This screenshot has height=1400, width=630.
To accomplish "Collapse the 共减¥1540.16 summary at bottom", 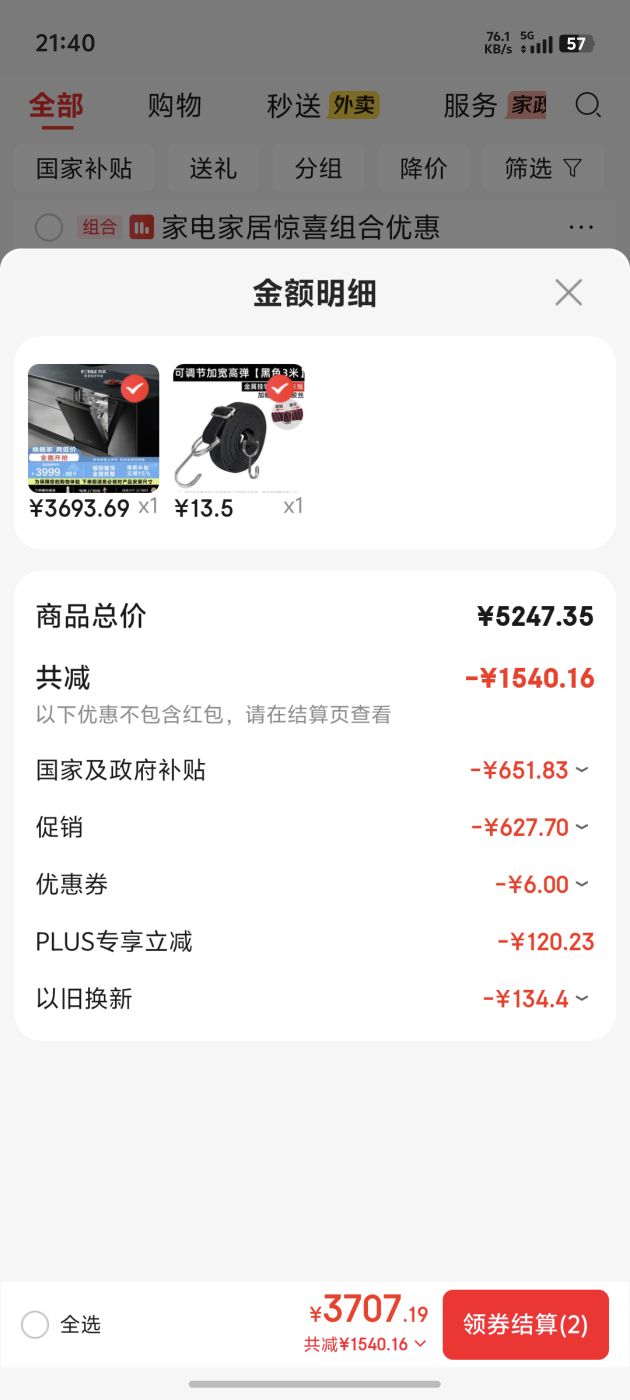I will [365, 1345].
